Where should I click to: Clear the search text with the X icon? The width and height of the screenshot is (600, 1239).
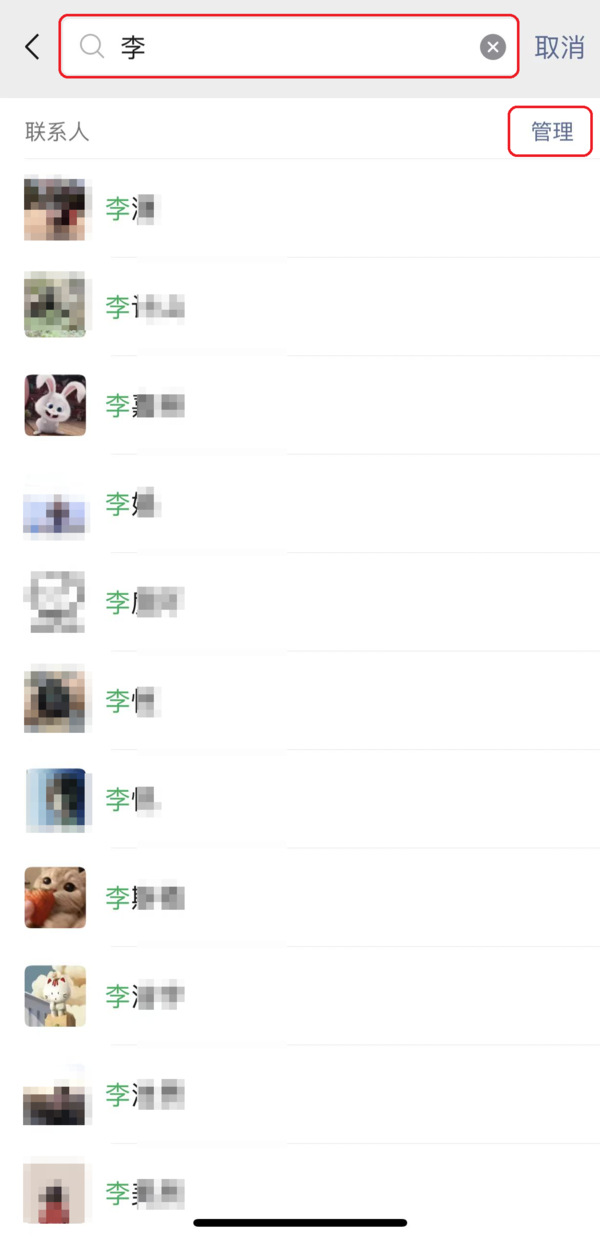pos(493,47)
